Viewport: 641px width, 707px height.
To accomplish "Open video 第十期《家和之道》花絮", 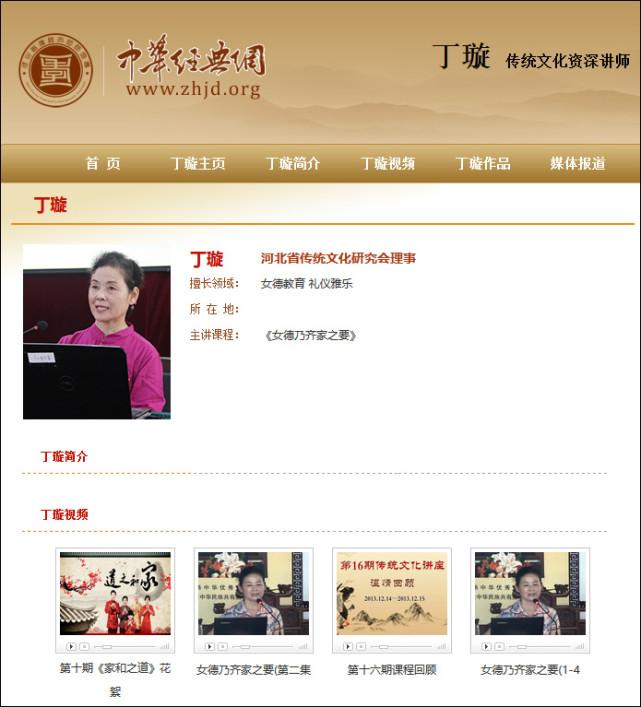I will coord(115,594).
